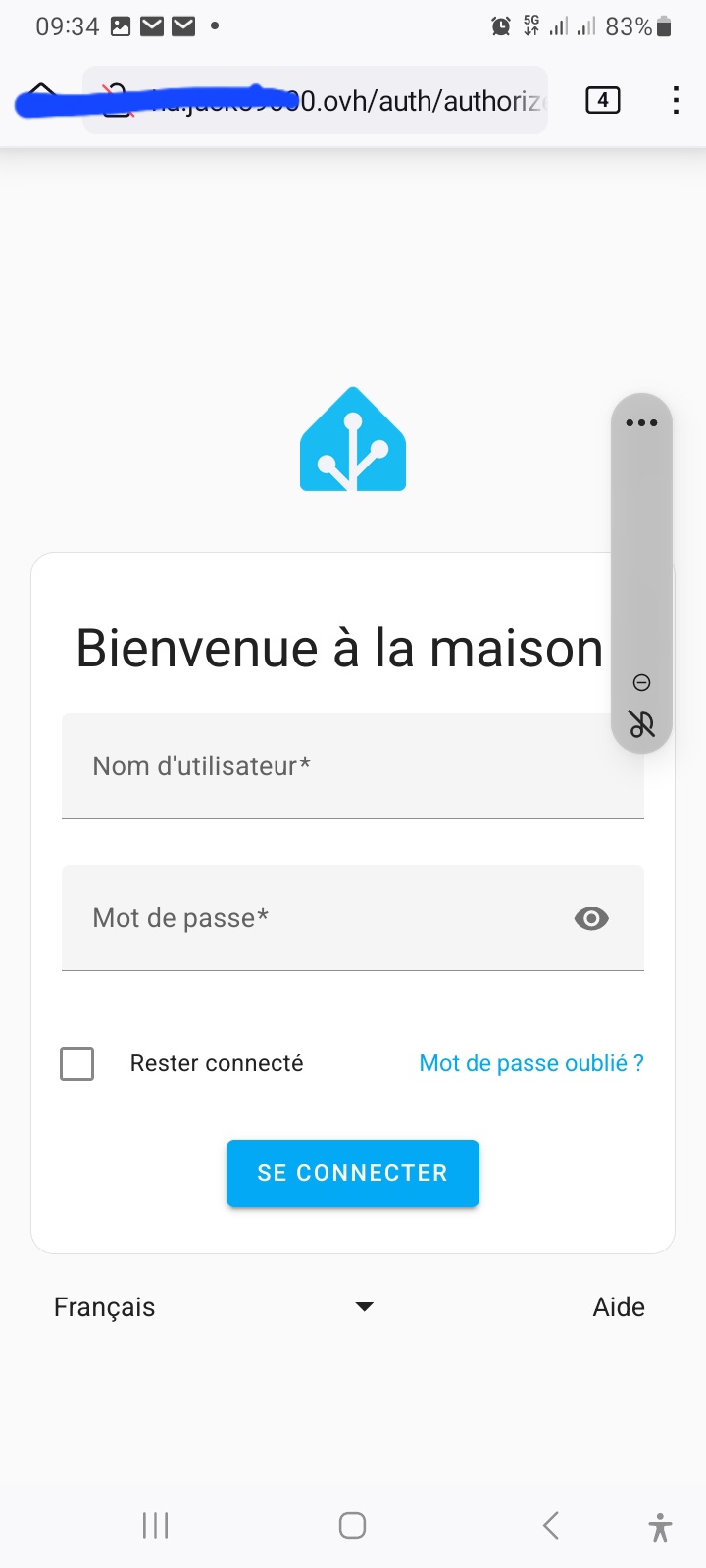Open recent apps from the navigation bar
The height and width of the screenshot is (1568, 706).
pyautogui.click(x=156, y=1525)
